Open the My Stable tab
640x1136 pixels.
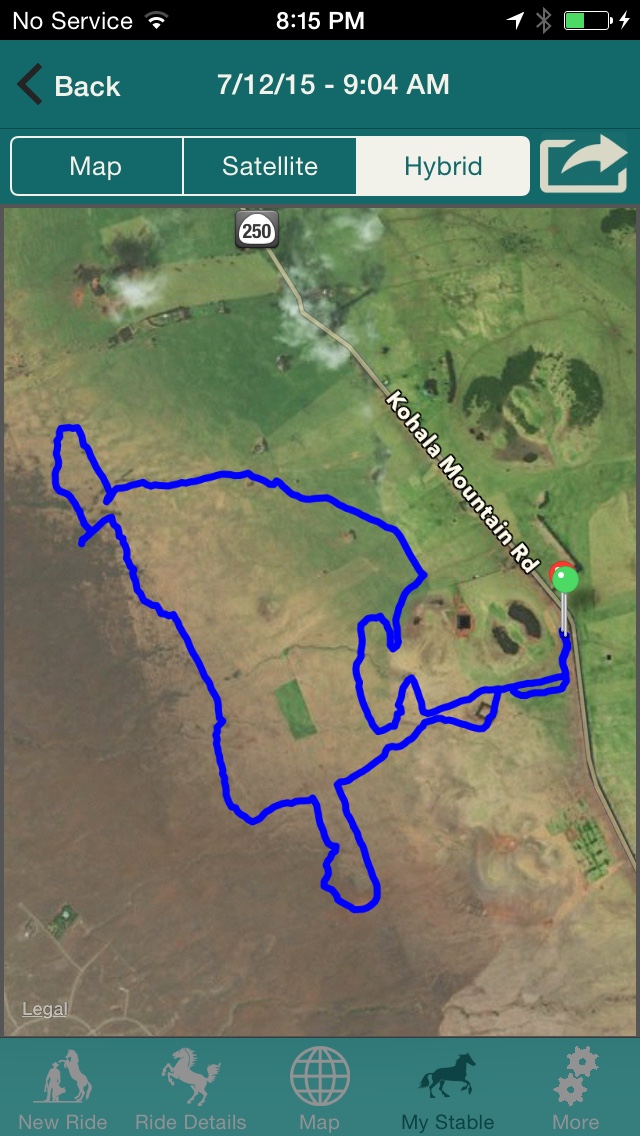pyautogui.click(x=447, y=1092)
